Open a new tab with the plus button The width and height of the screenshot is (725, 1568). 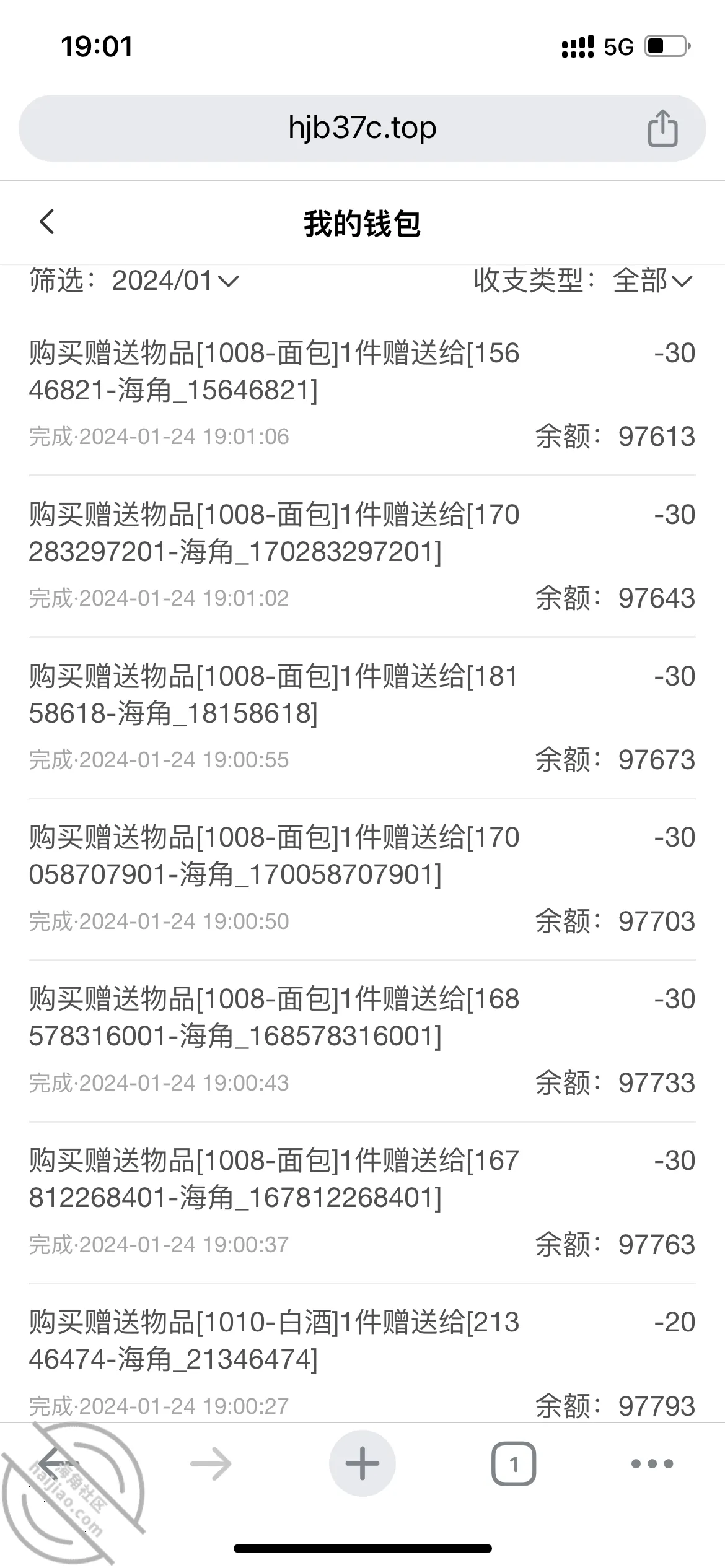[x=362, y=1463]
